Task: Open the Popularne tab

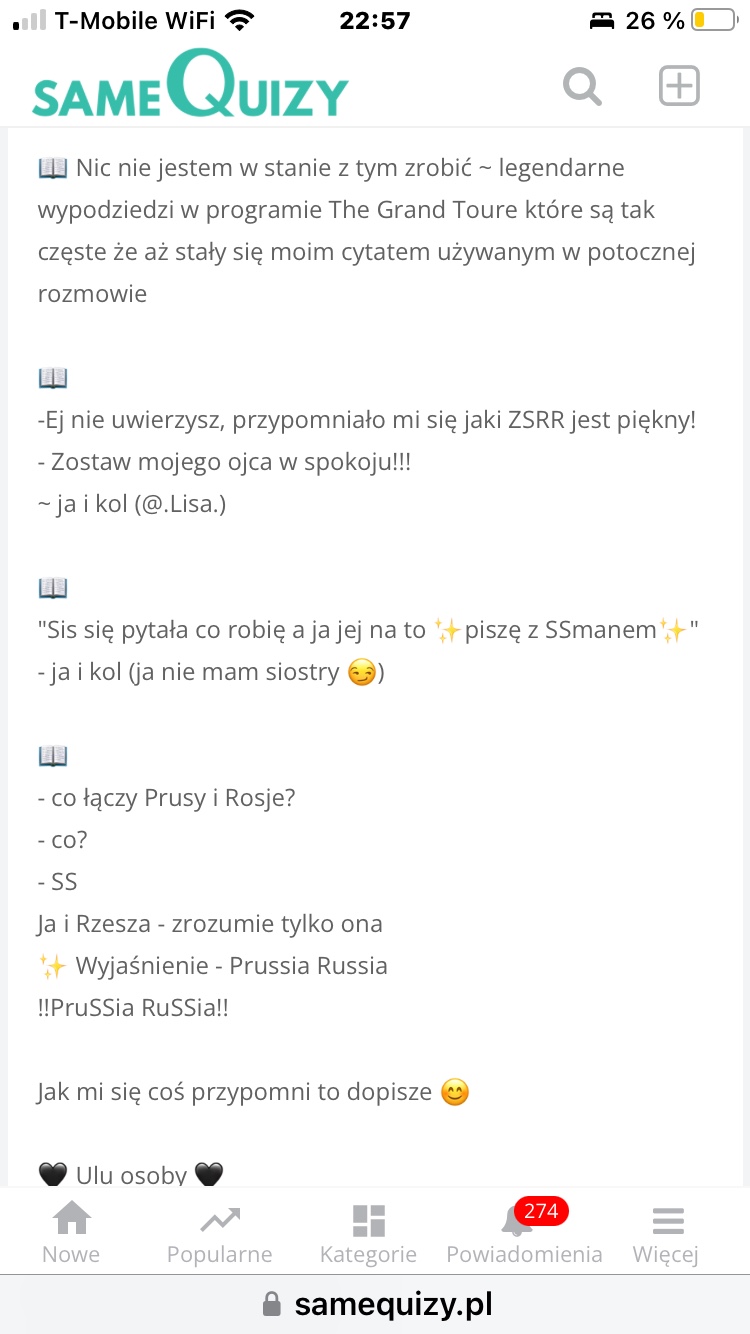Action: coord(219,1234)
